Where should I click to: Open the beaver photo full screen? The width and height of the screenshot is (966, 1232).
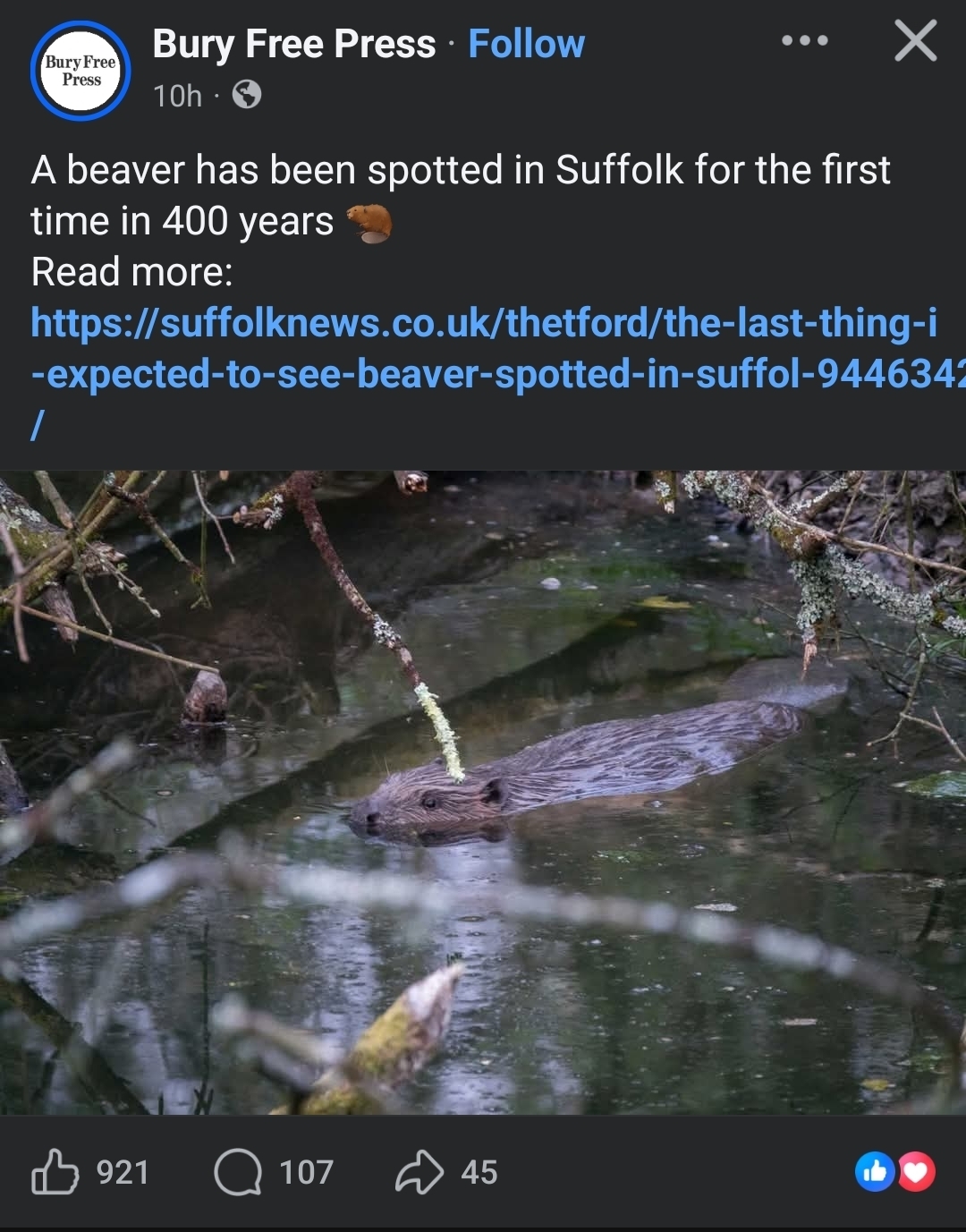tap(483, 792)
